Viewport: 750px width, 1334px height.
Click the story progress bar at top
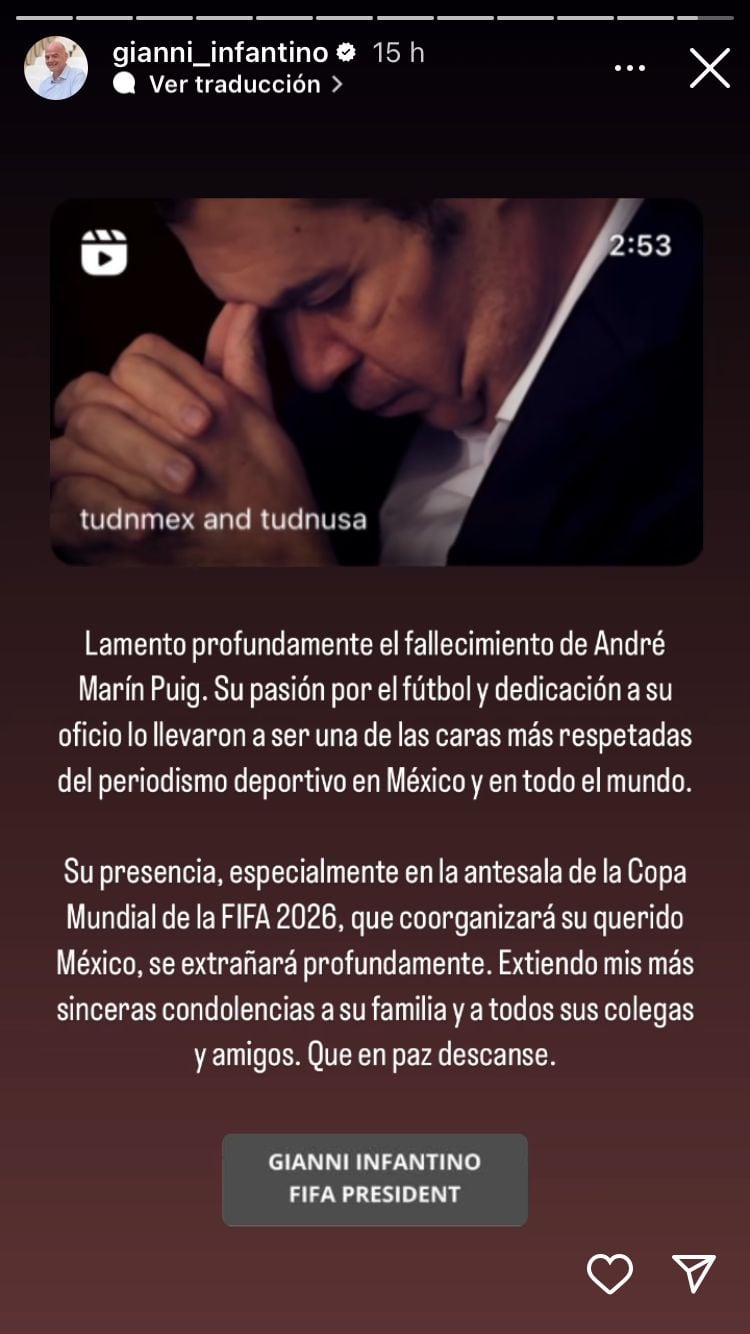click(x=375, y=14)
